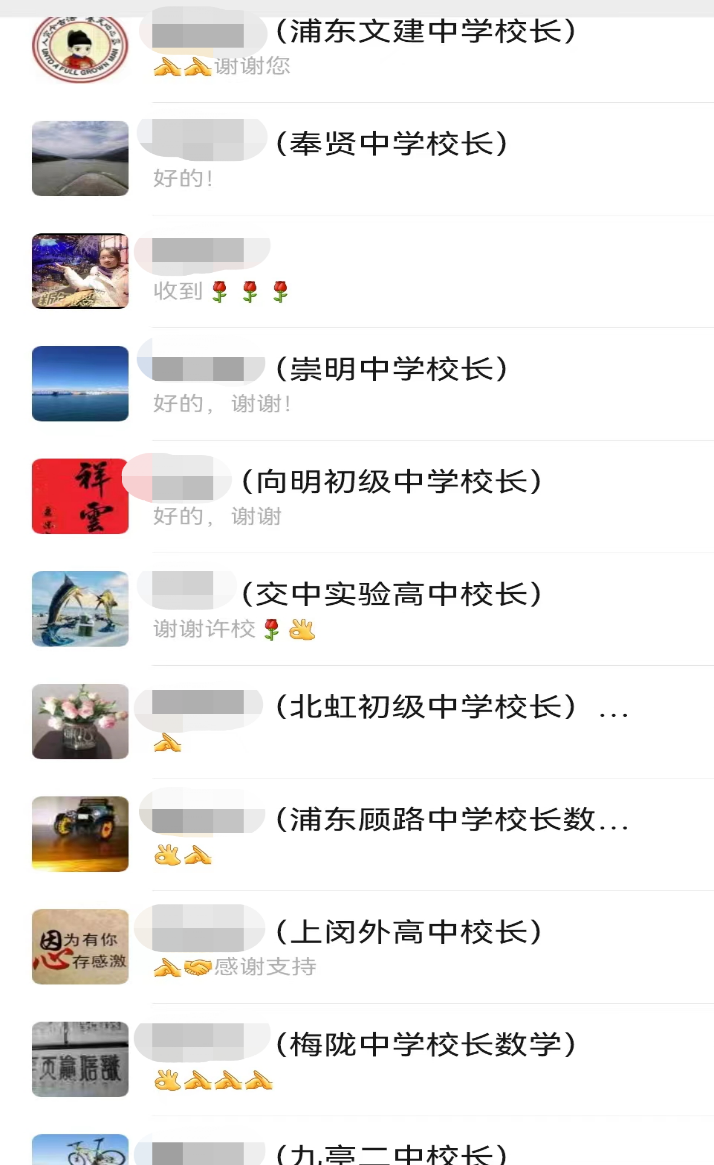This screenshot has height=1165, width=714.
Task: Open chat with 浦东文建中学校长
Action: tap(400, 46)
